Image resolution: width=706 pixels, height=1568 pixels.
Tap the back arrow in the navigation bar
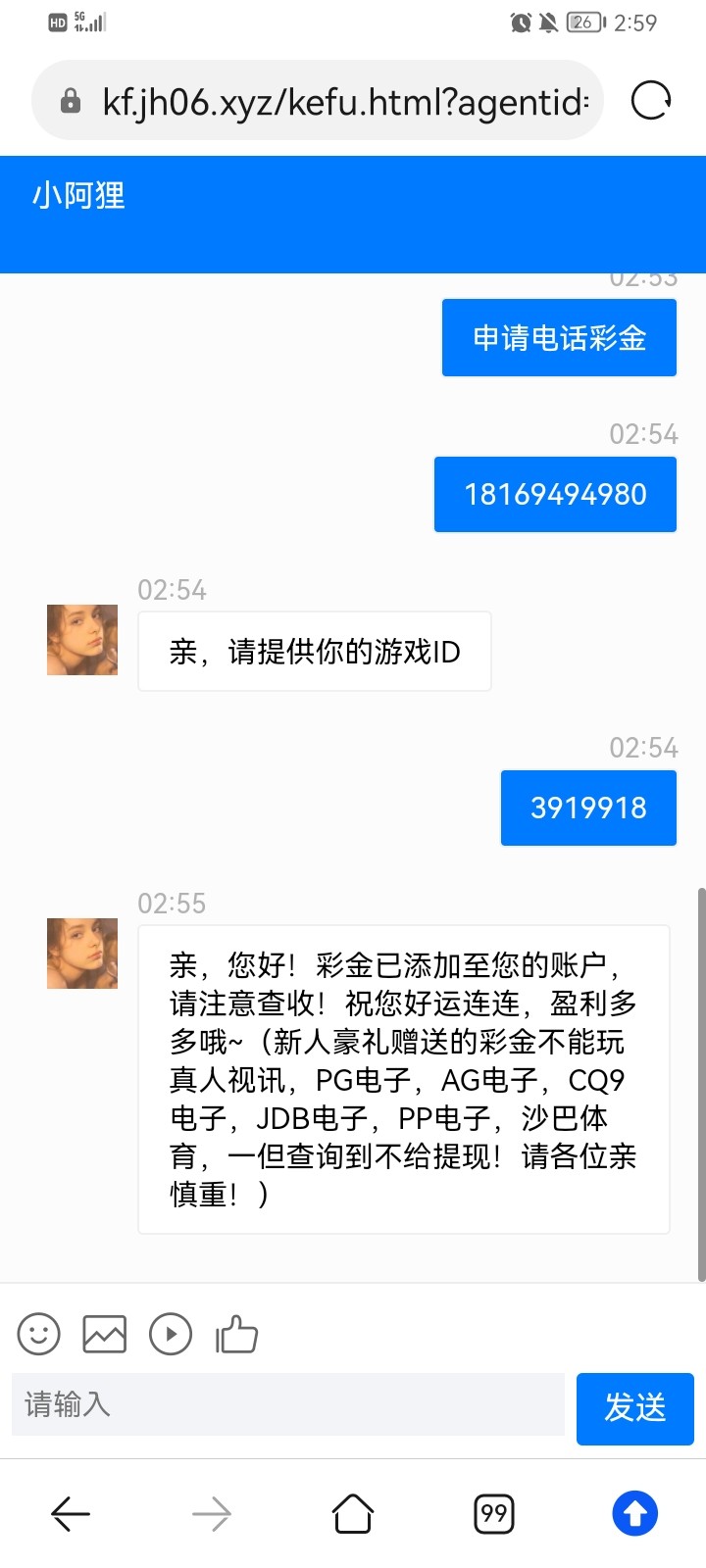[70, 1512]
